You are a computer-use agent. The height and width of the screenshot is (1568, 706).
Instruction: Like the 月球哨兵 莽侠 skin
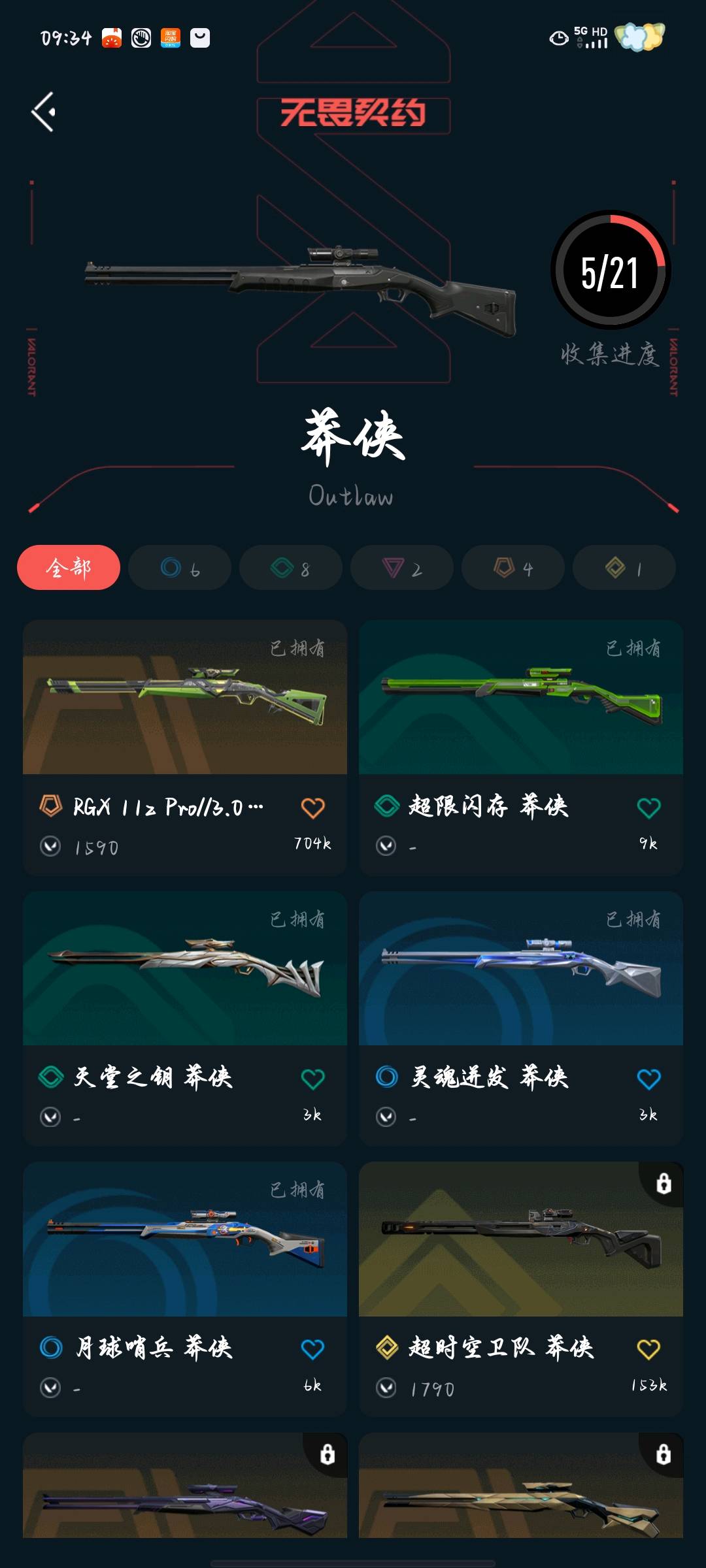click(312, 1349)
